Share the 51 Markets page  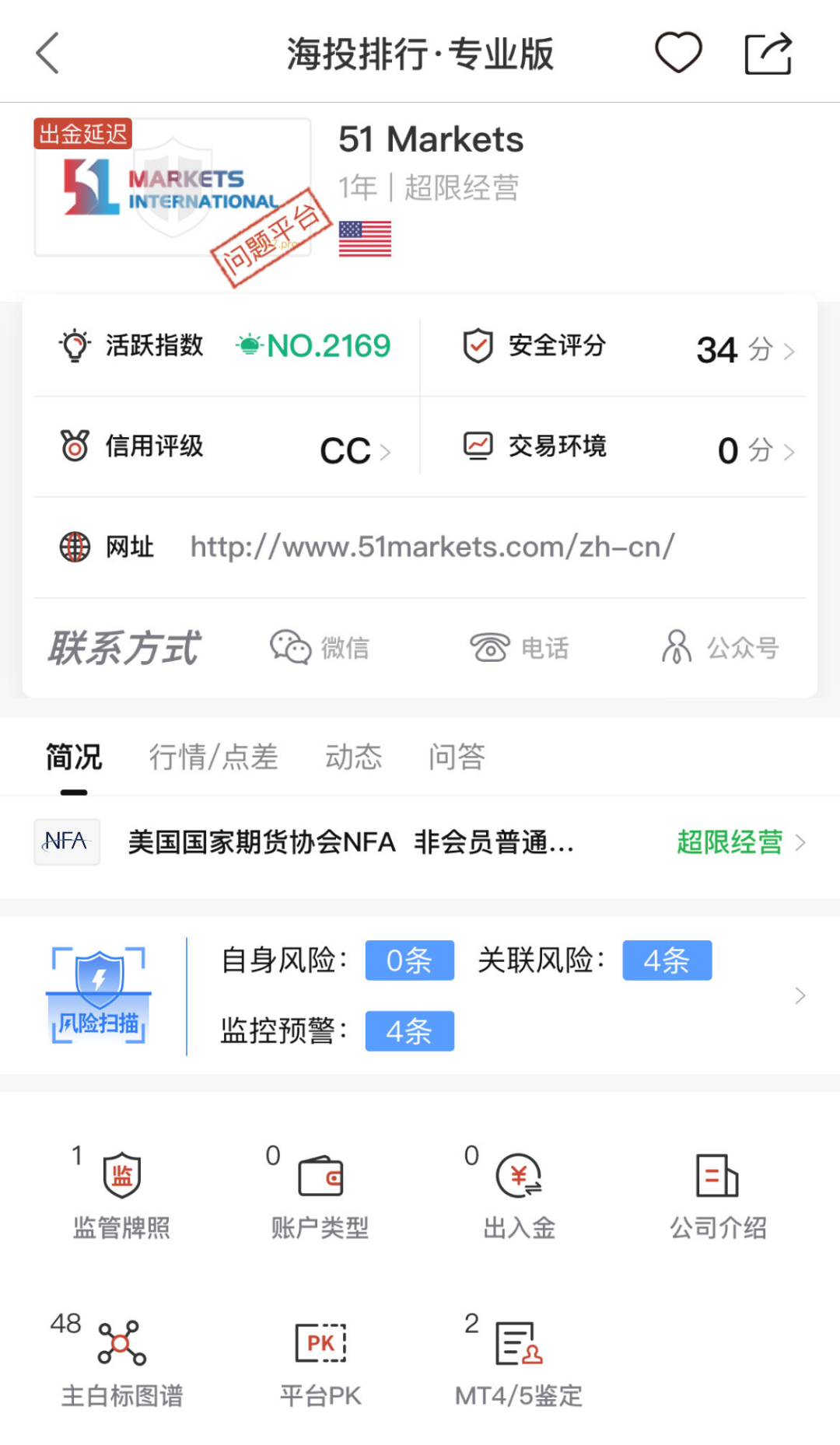coord(768,54)
